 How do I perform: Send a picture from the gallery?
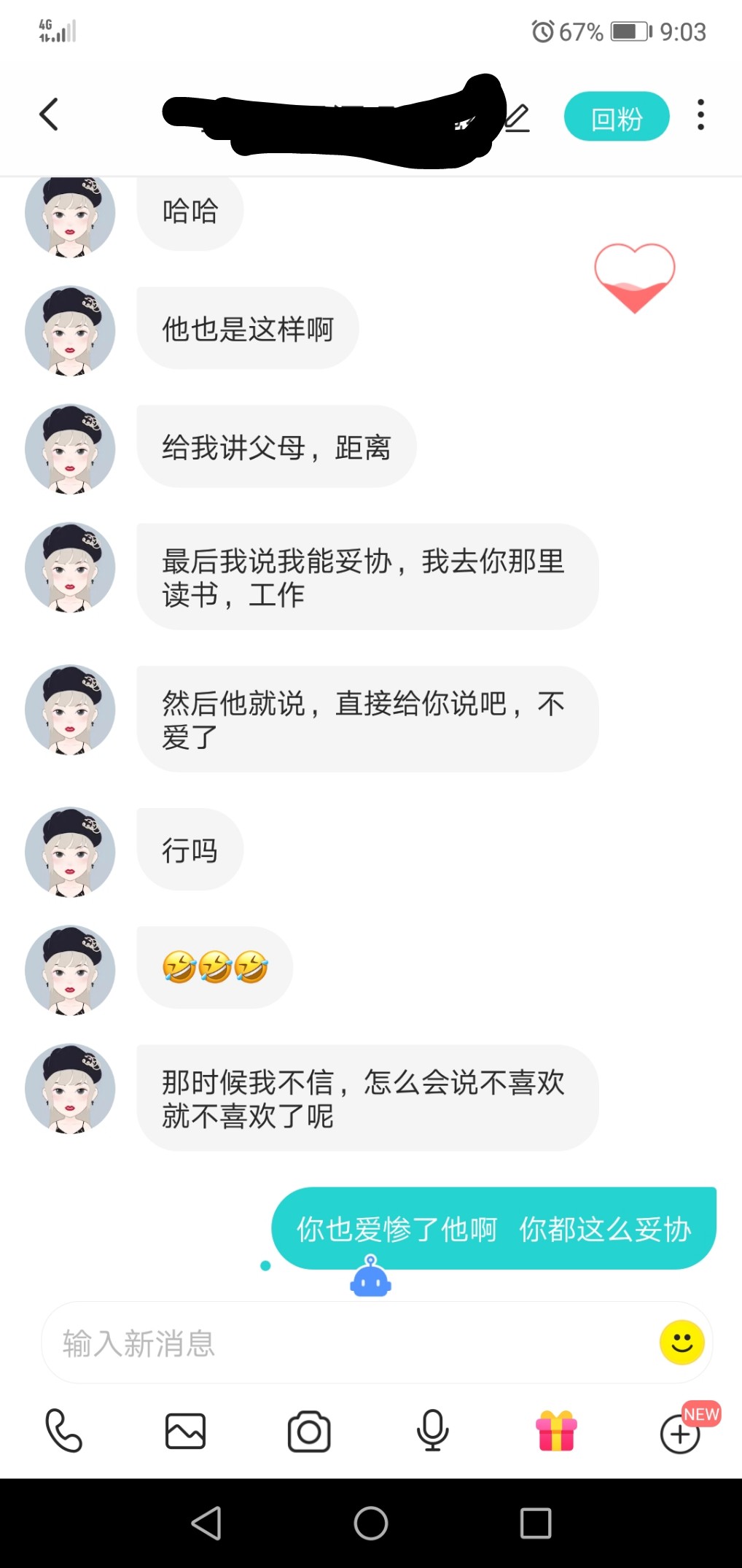[x=186, y=1431]
